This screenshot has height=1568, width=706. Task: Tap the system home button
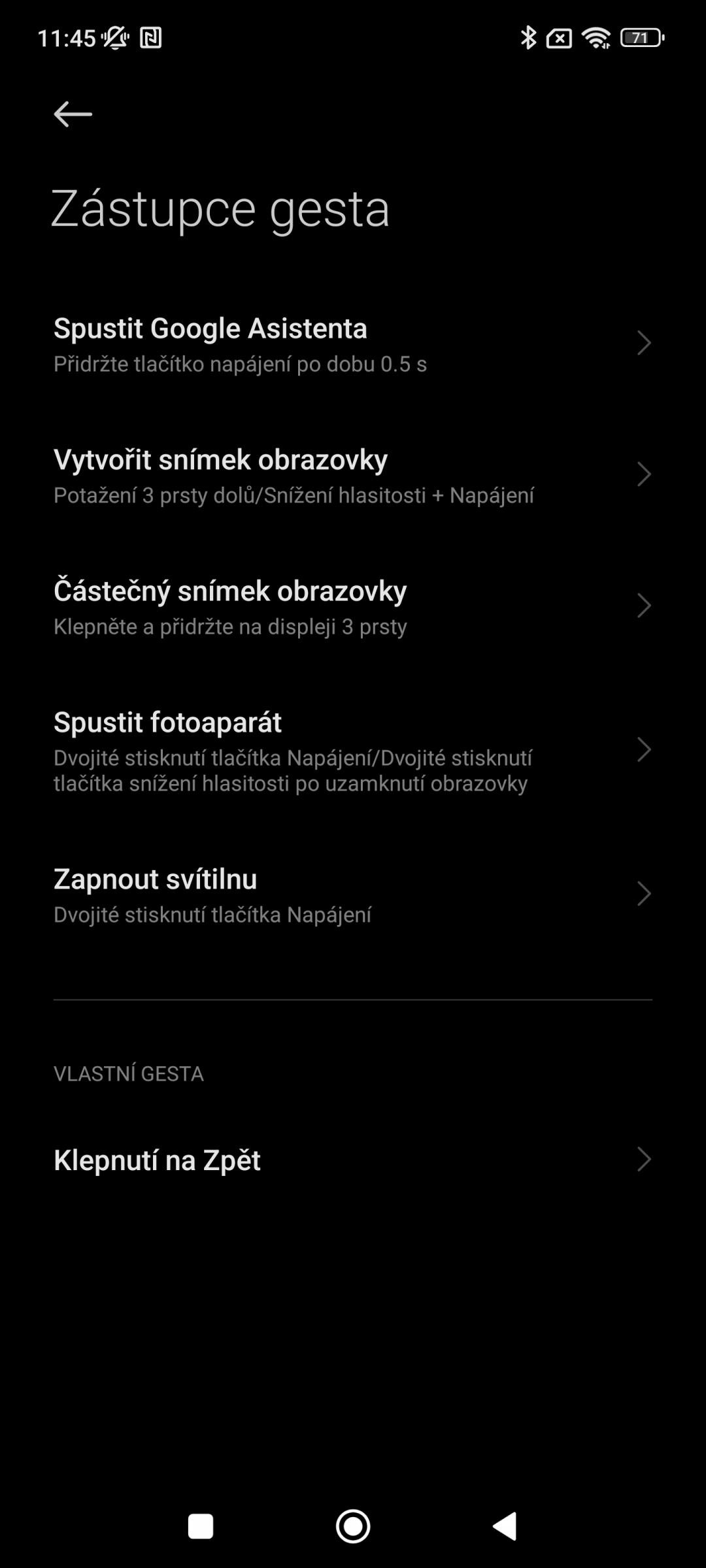353,1527
